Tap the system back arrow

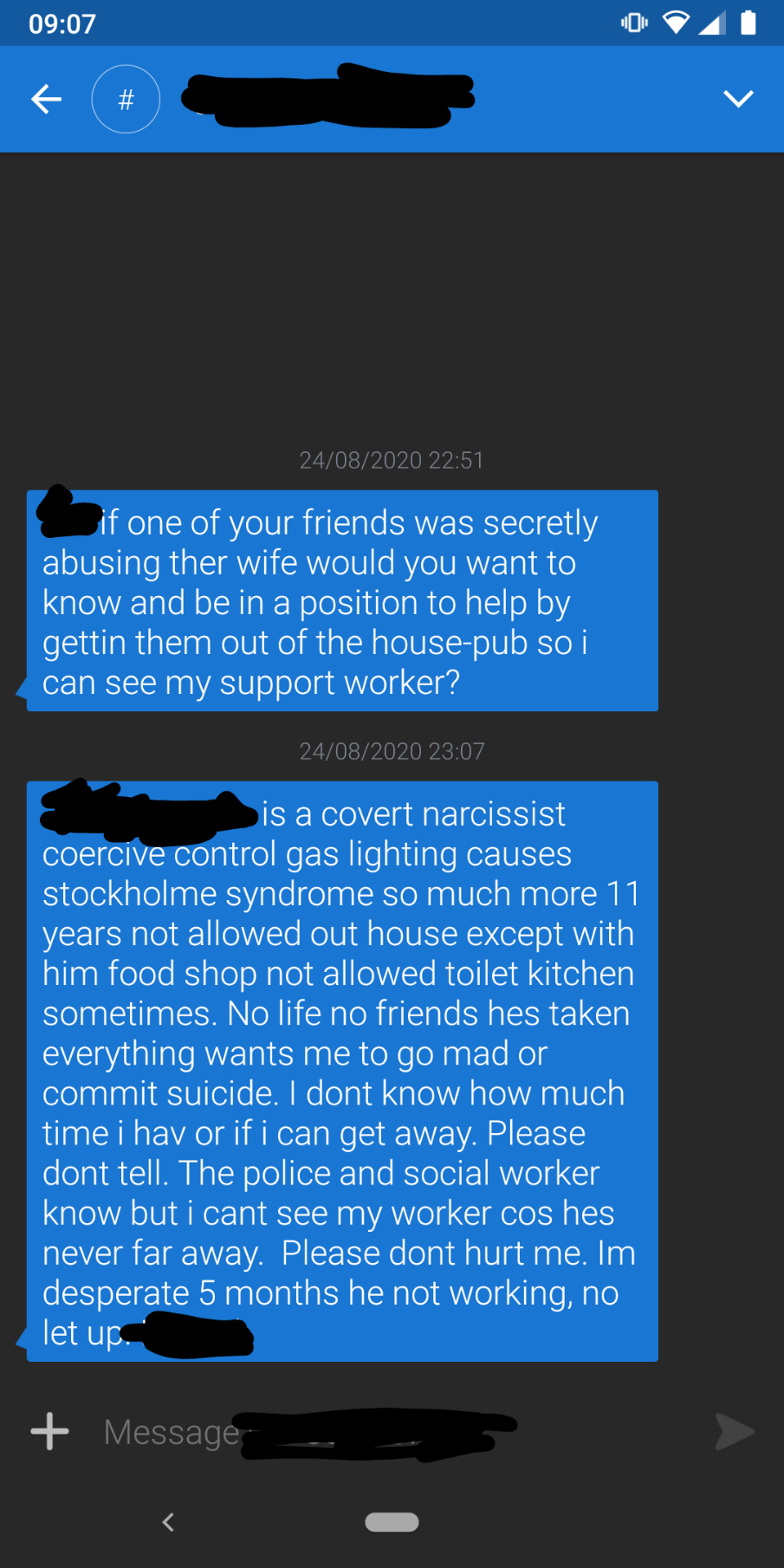click(x=169, y=1522)
